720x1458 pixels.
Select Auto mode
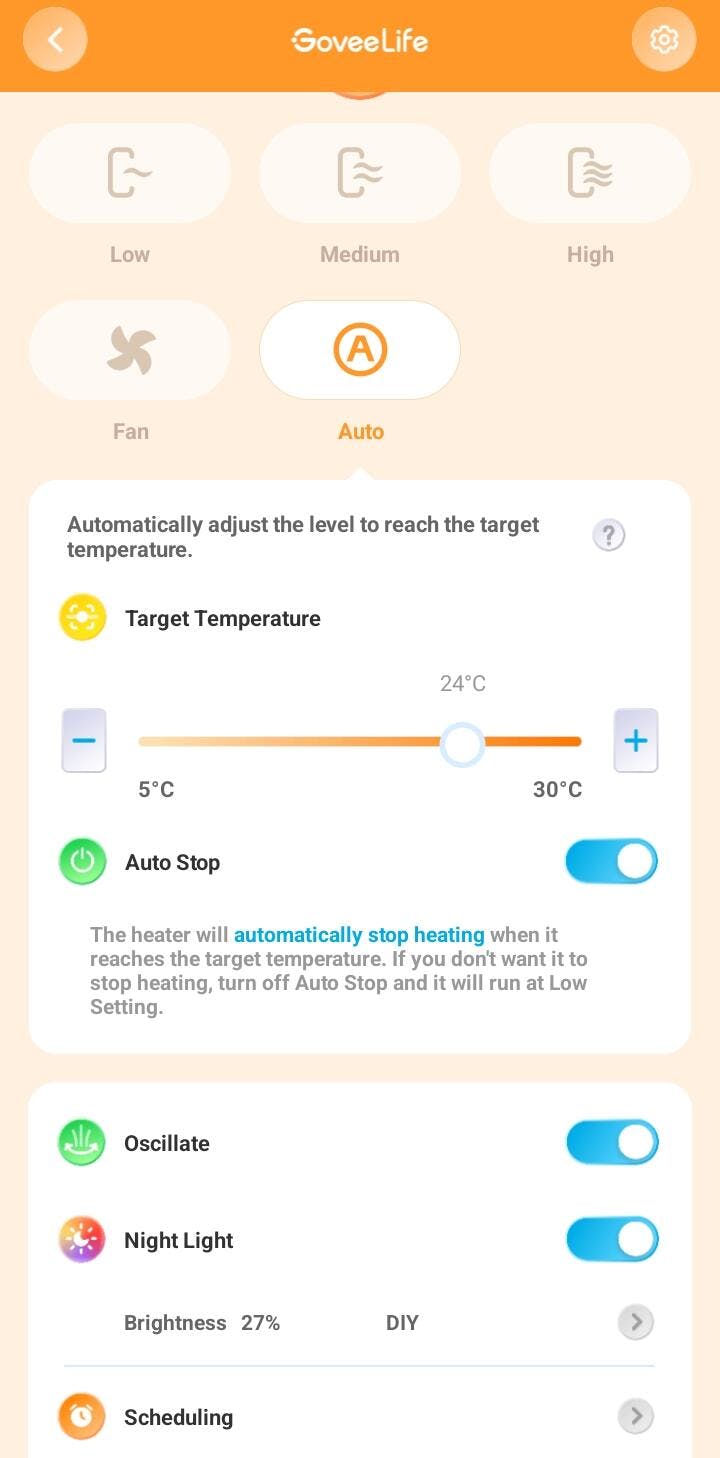coord(360,351)
